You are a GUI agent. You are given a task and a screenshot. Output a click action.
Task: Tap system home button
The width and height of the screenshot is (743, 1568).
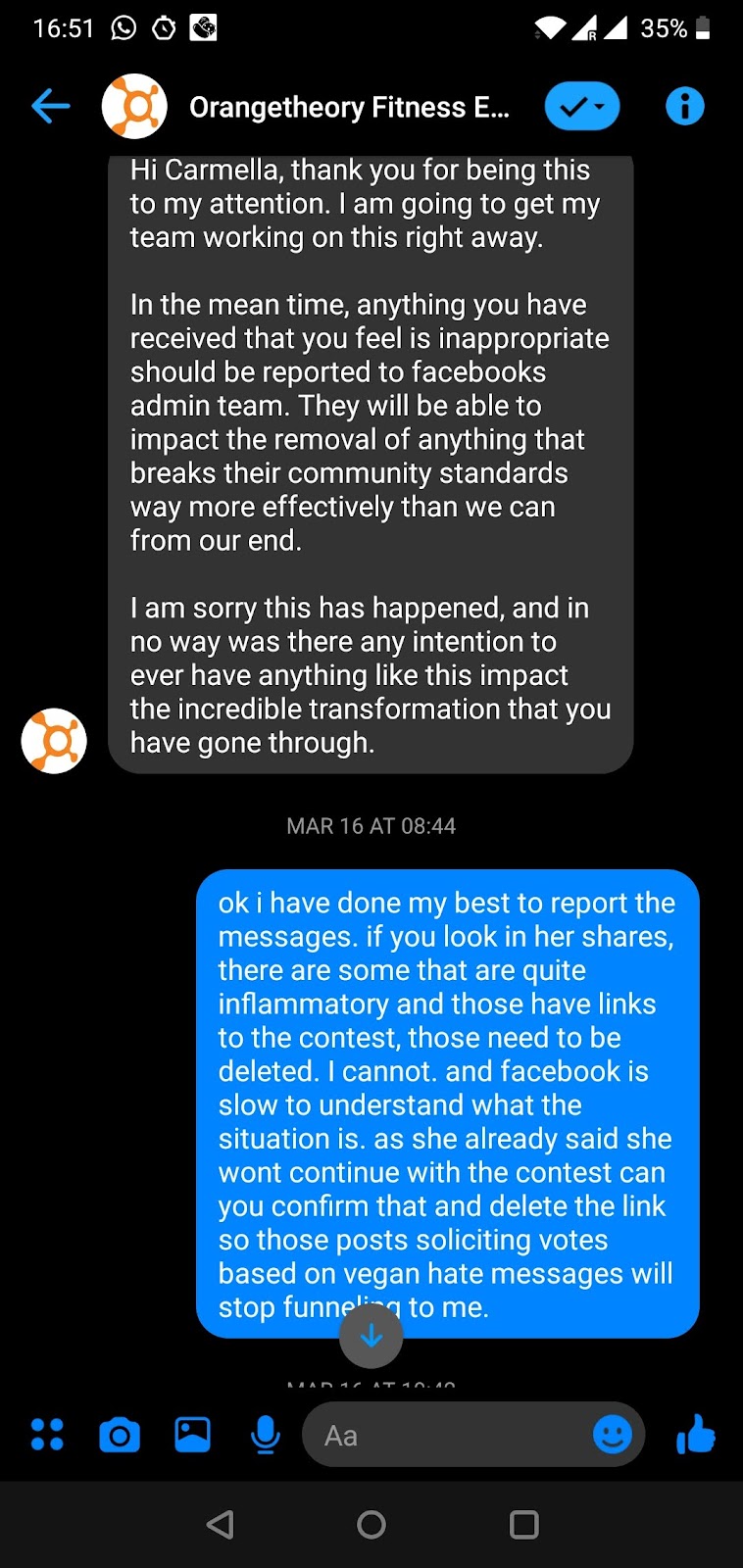coord(371,1524)
